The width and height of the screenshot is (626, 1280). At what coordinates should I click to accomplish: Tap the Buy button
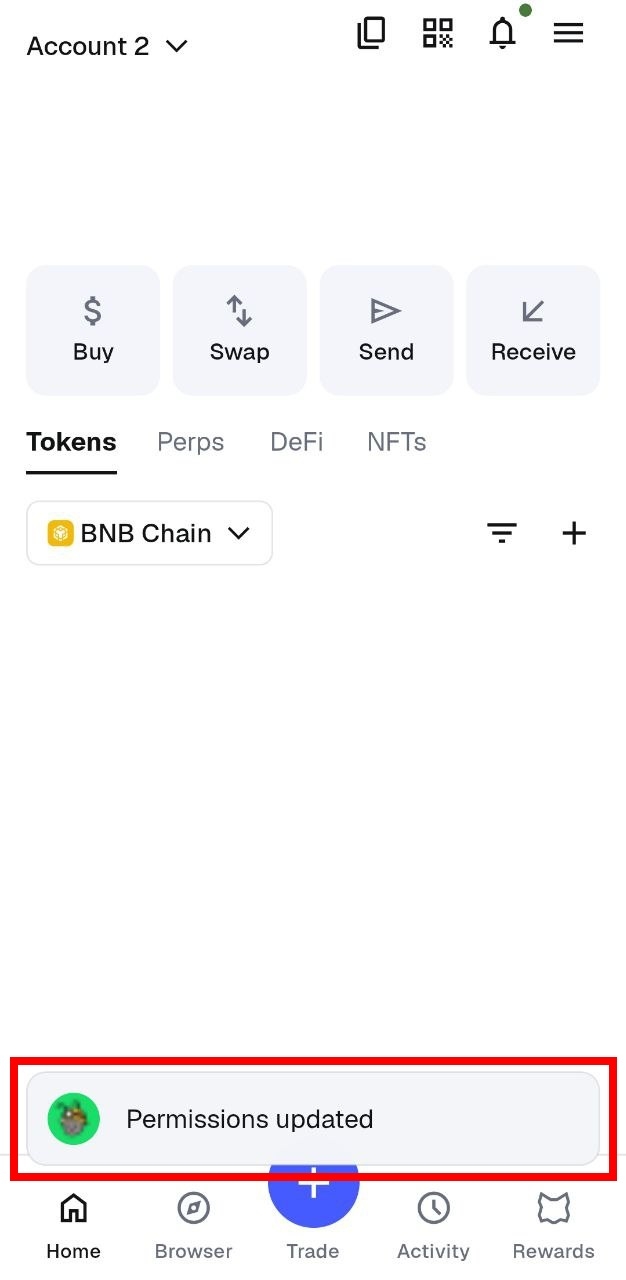pyautogui.click(x=93, y=330)
